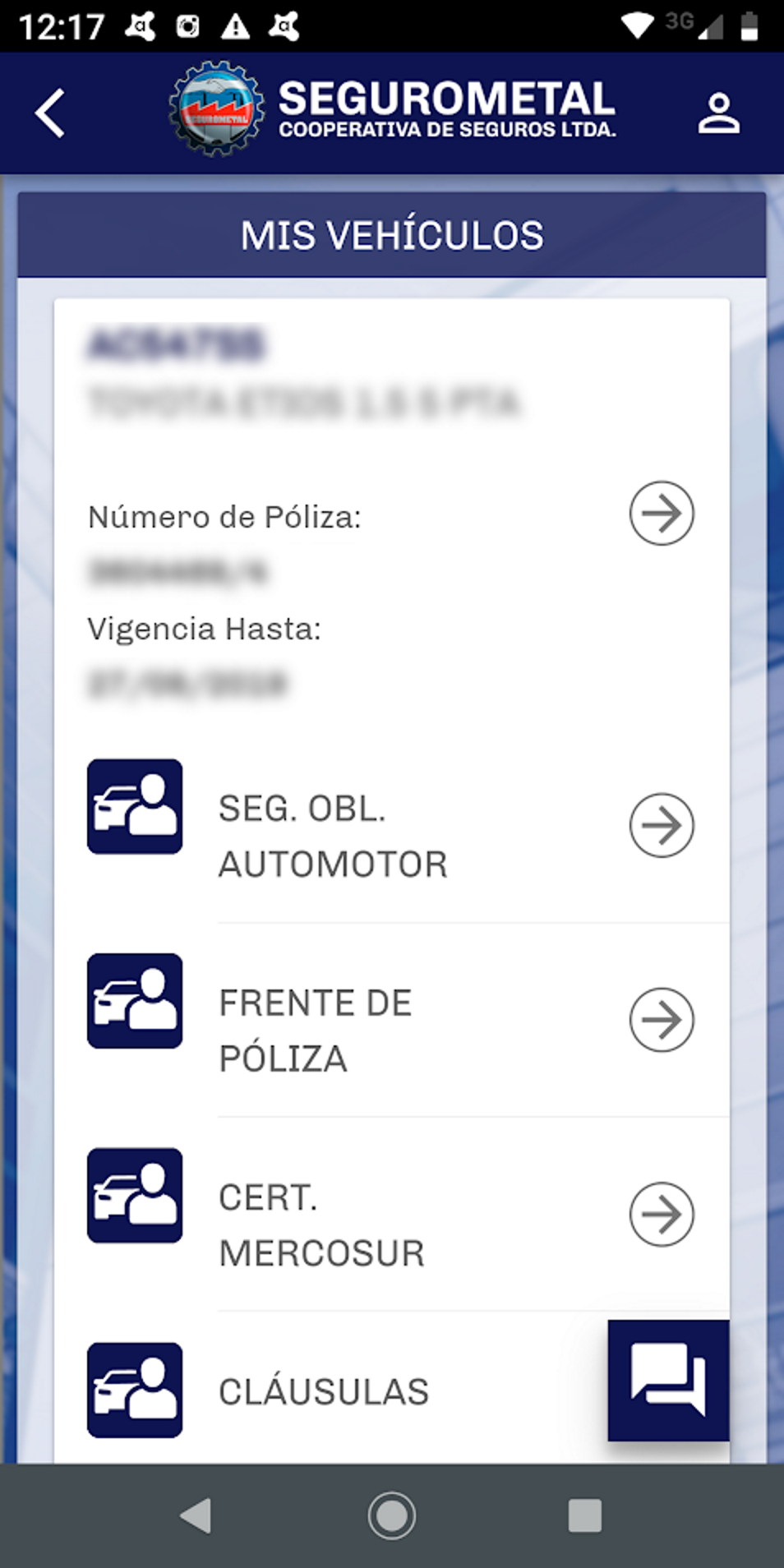This screenshot has width=784, height=1568.
Task: Go back using the header arrow
Action: coord(50,113)
